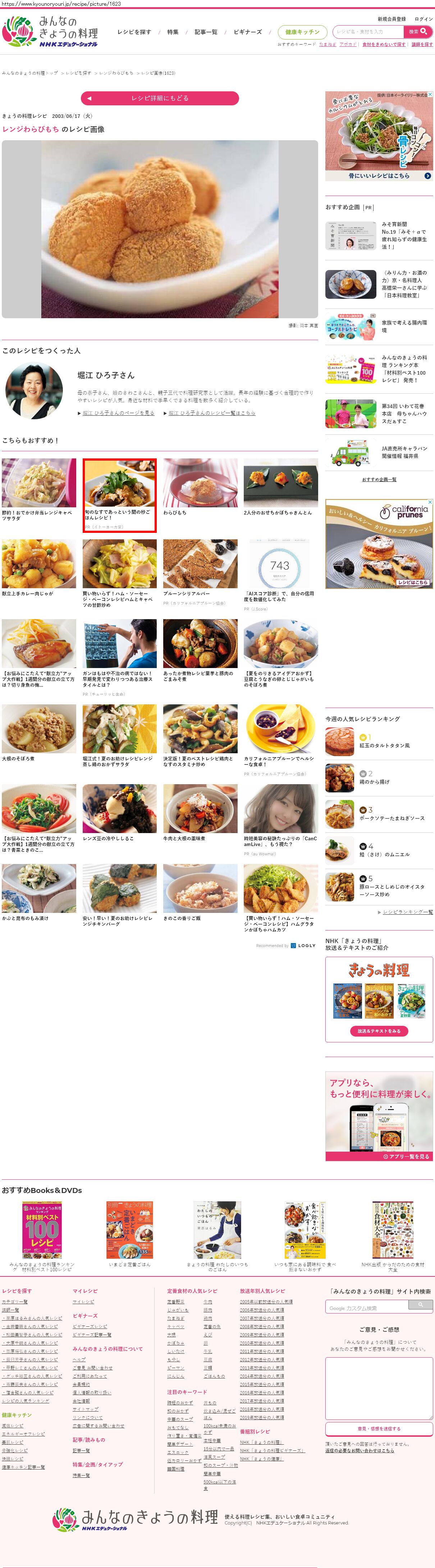The height and width of the screenshot is (1568, 435).
Task: Tap the 検索 search button
Action: click(x=418, y=32)
